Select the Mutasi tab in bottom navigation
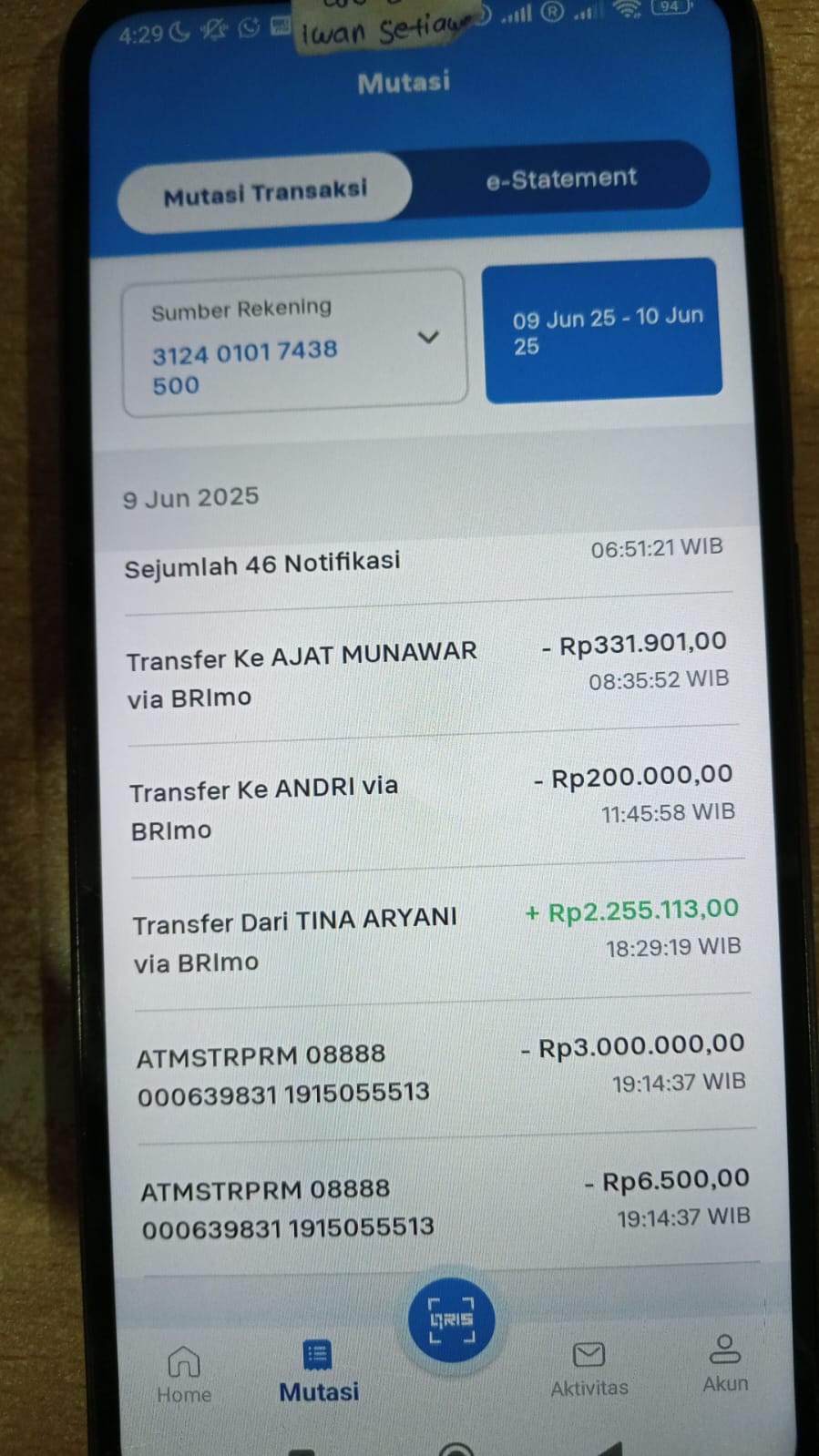Image resolution: width=819 pixels, height=1456 pixels. [x=318, y=1370]
